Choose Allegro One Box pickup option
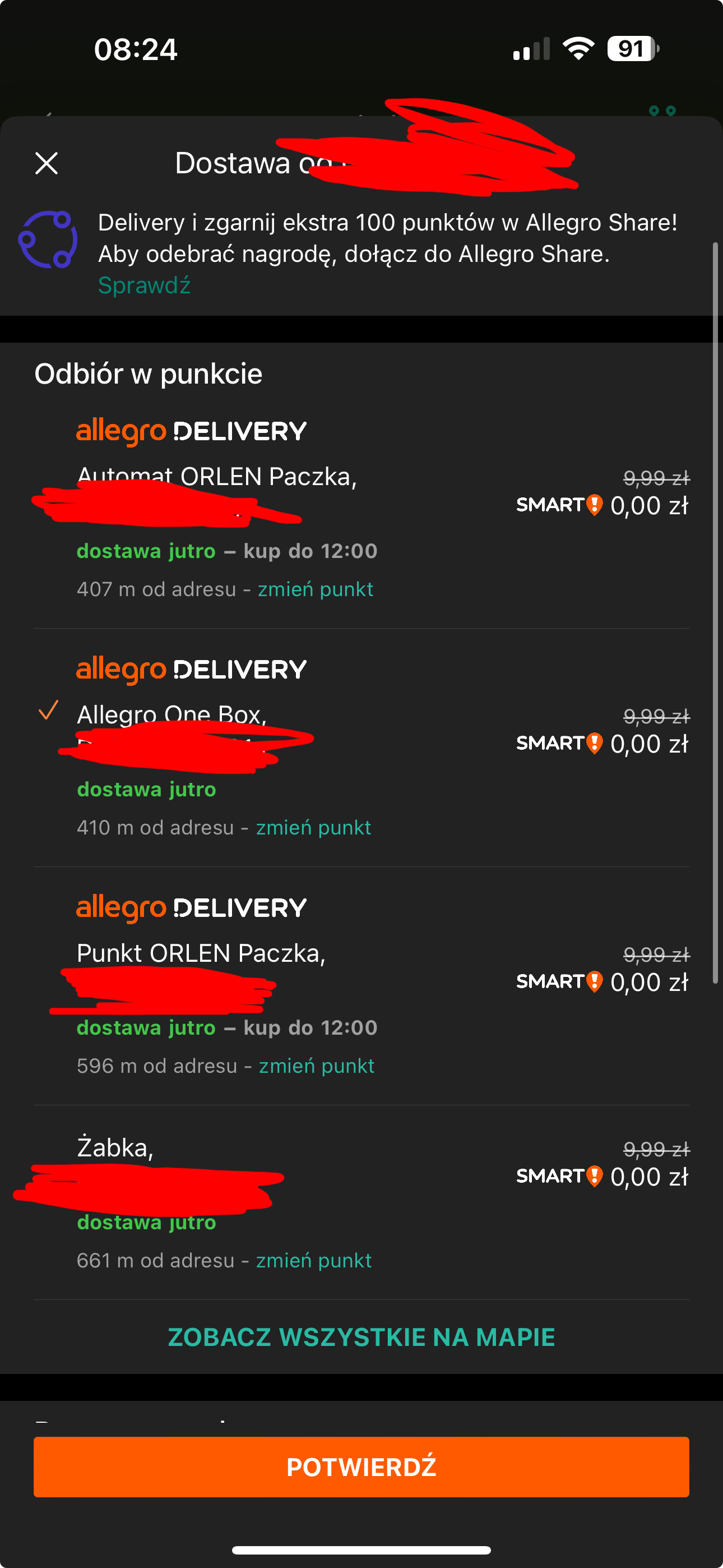This screenshot has width=723, height=1568. [x=172, y=714]
